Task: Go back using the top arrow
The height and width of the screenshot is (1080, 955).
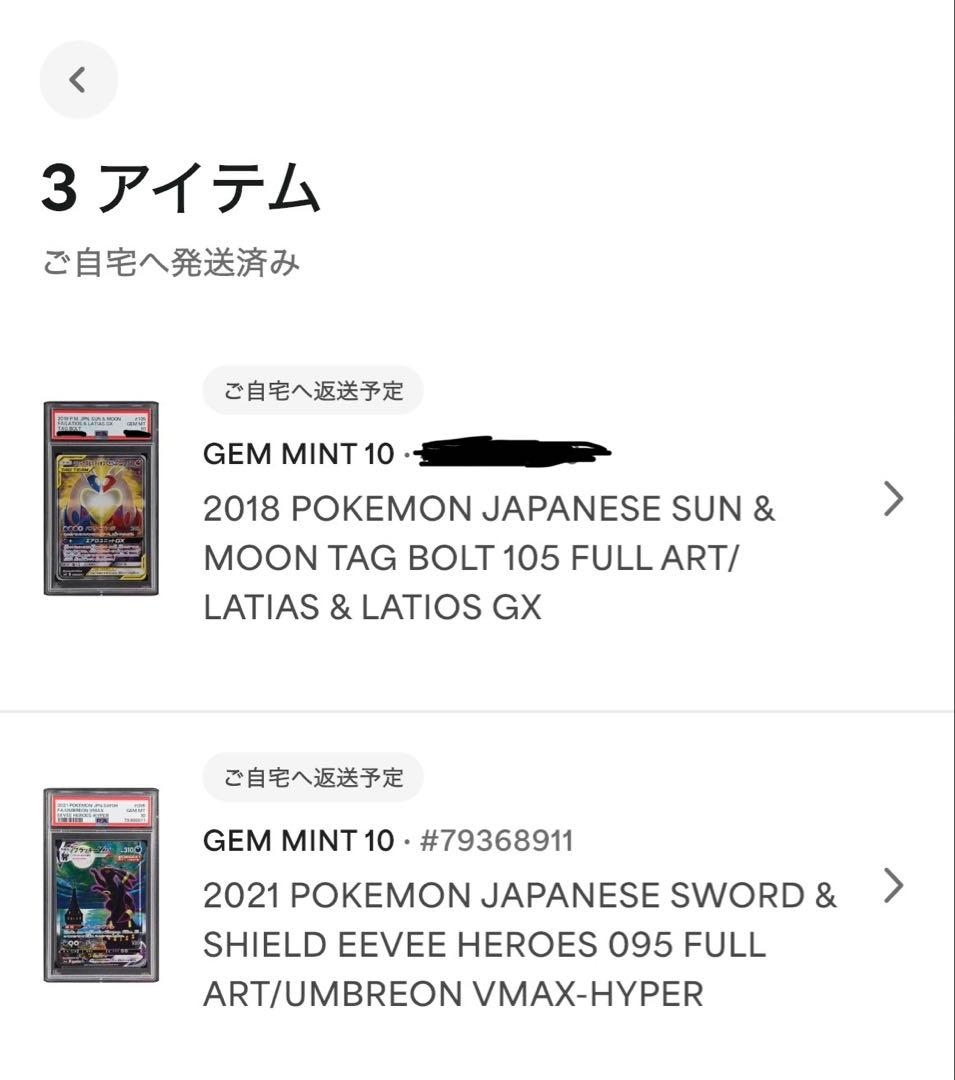Action: coord(78,80)
